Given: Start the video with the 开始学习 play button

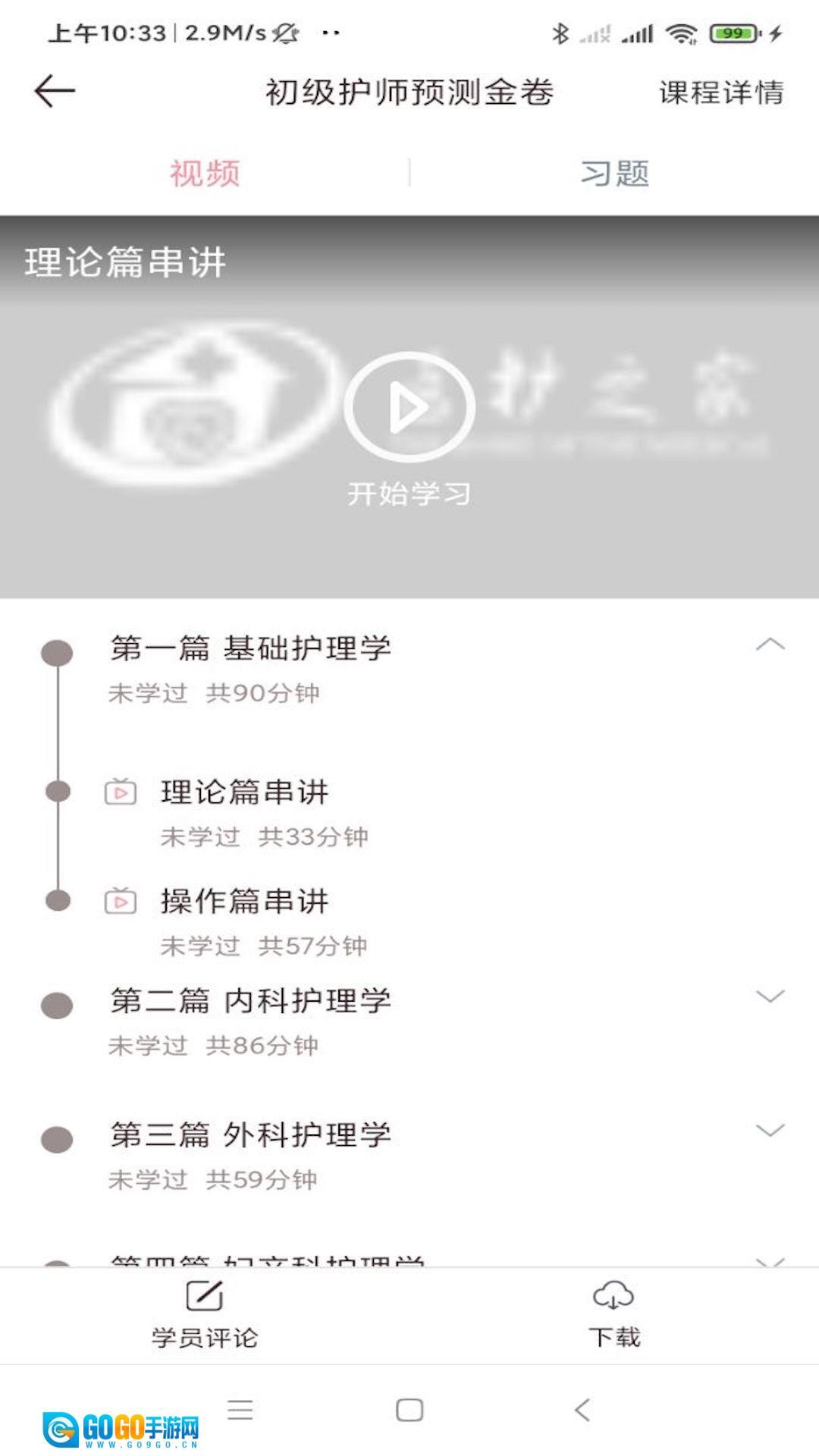Looking at the screenshot, I should (409, 407).
